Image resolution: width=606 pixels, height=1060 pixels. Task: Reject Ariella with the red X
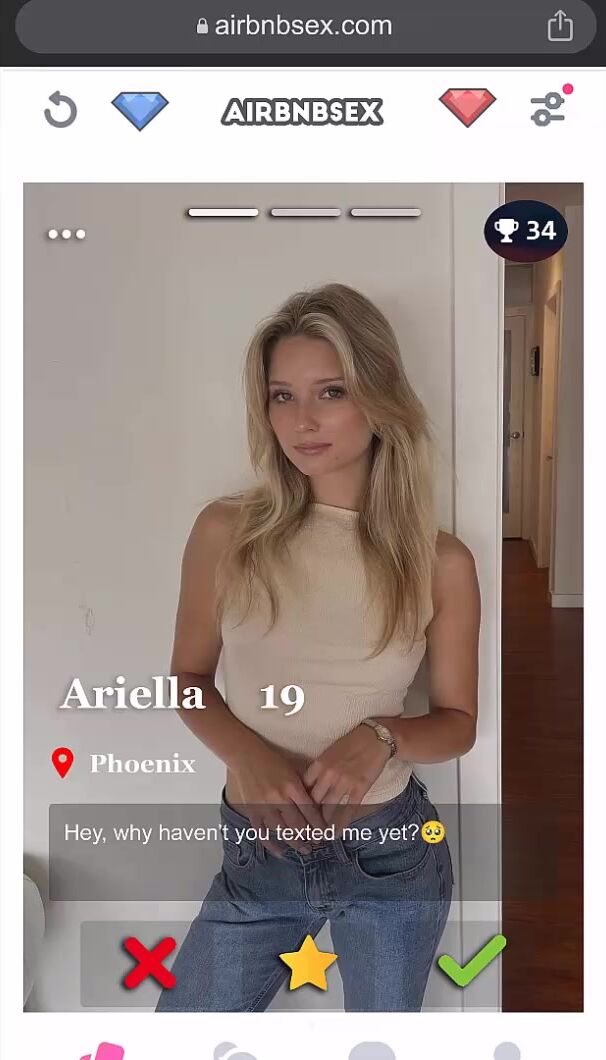[149, 962]
